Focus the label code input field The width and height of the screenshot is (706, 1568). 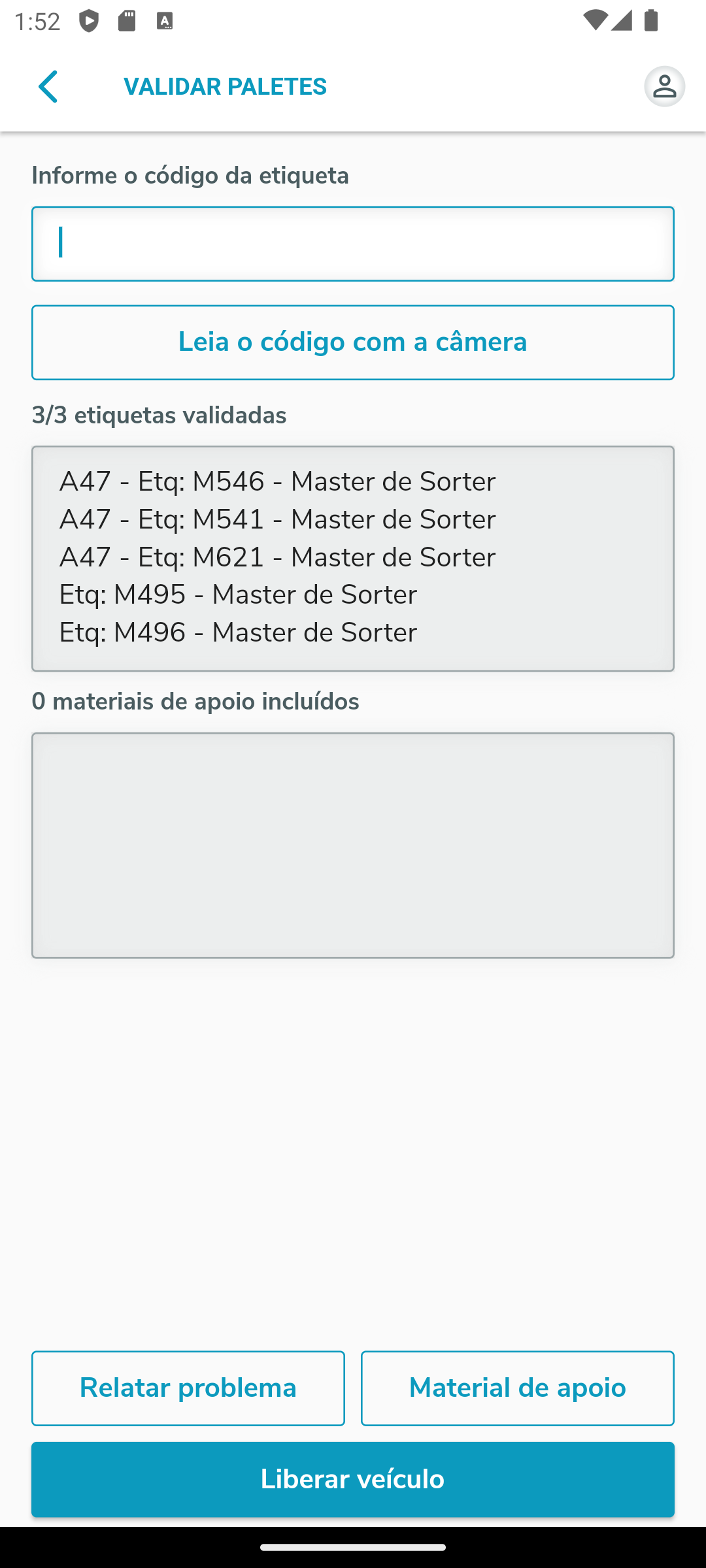pyautogui.click(x=353, y=244)
